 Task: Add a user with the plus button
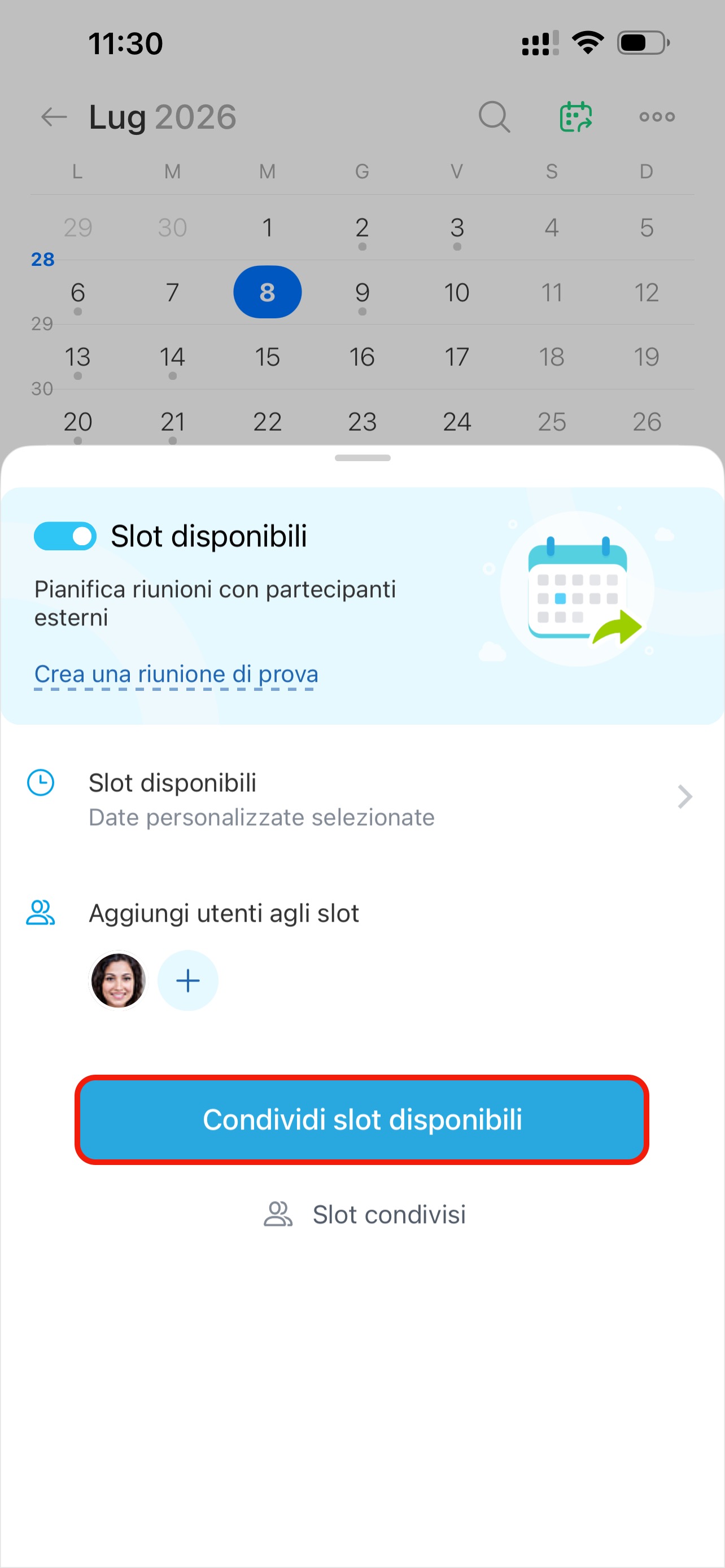[187, 980]
